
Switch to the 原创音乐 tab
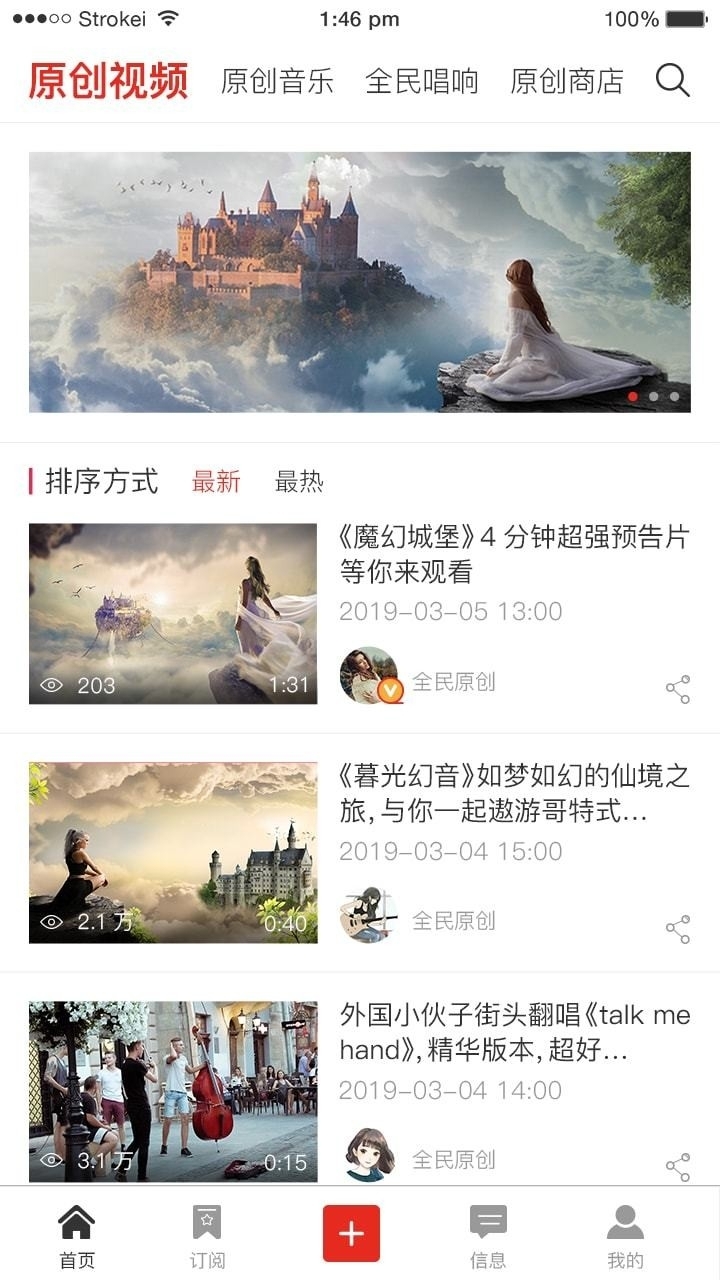(x=277, y=81)
